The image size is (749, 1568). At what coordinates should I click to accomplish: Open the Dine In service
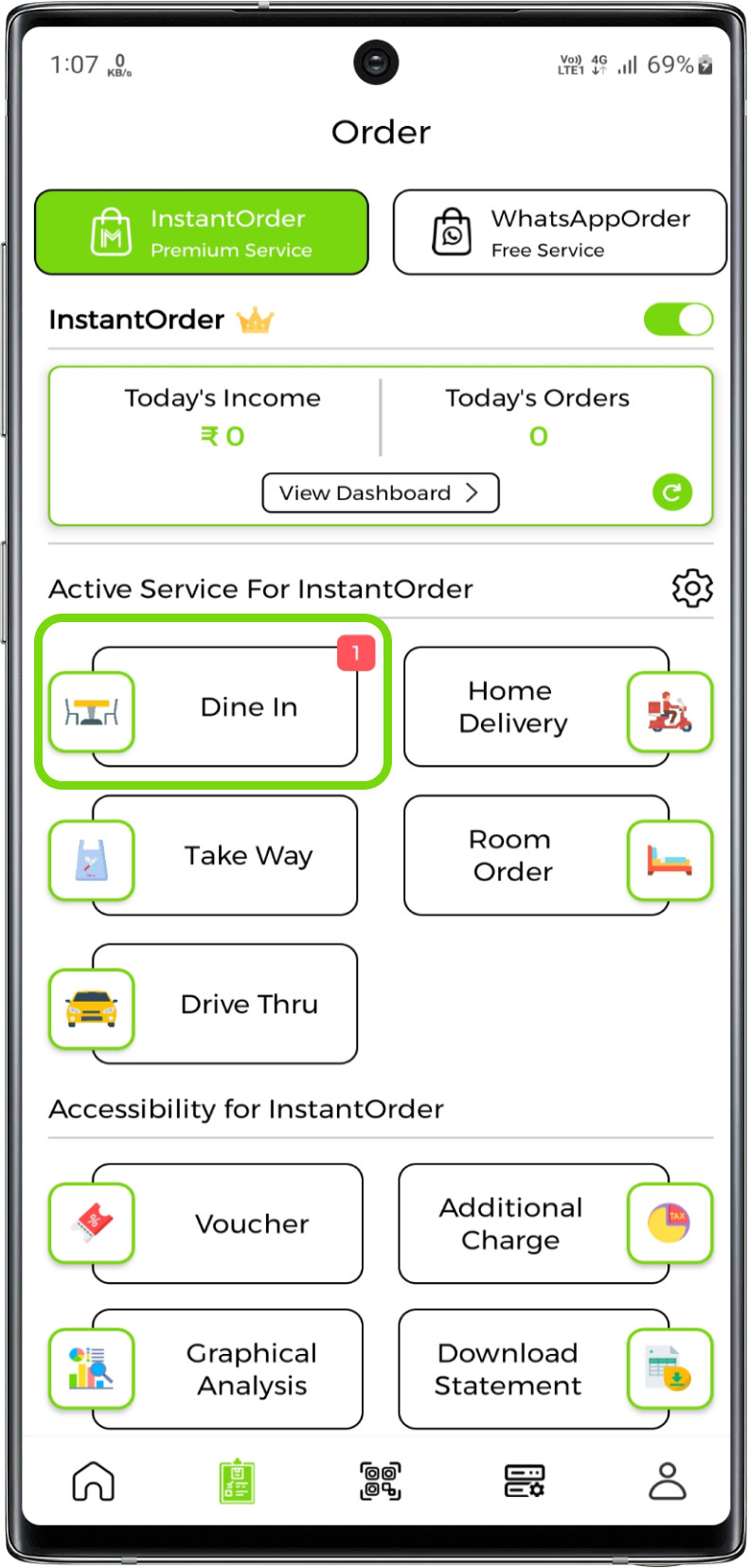tap(225, 707)
